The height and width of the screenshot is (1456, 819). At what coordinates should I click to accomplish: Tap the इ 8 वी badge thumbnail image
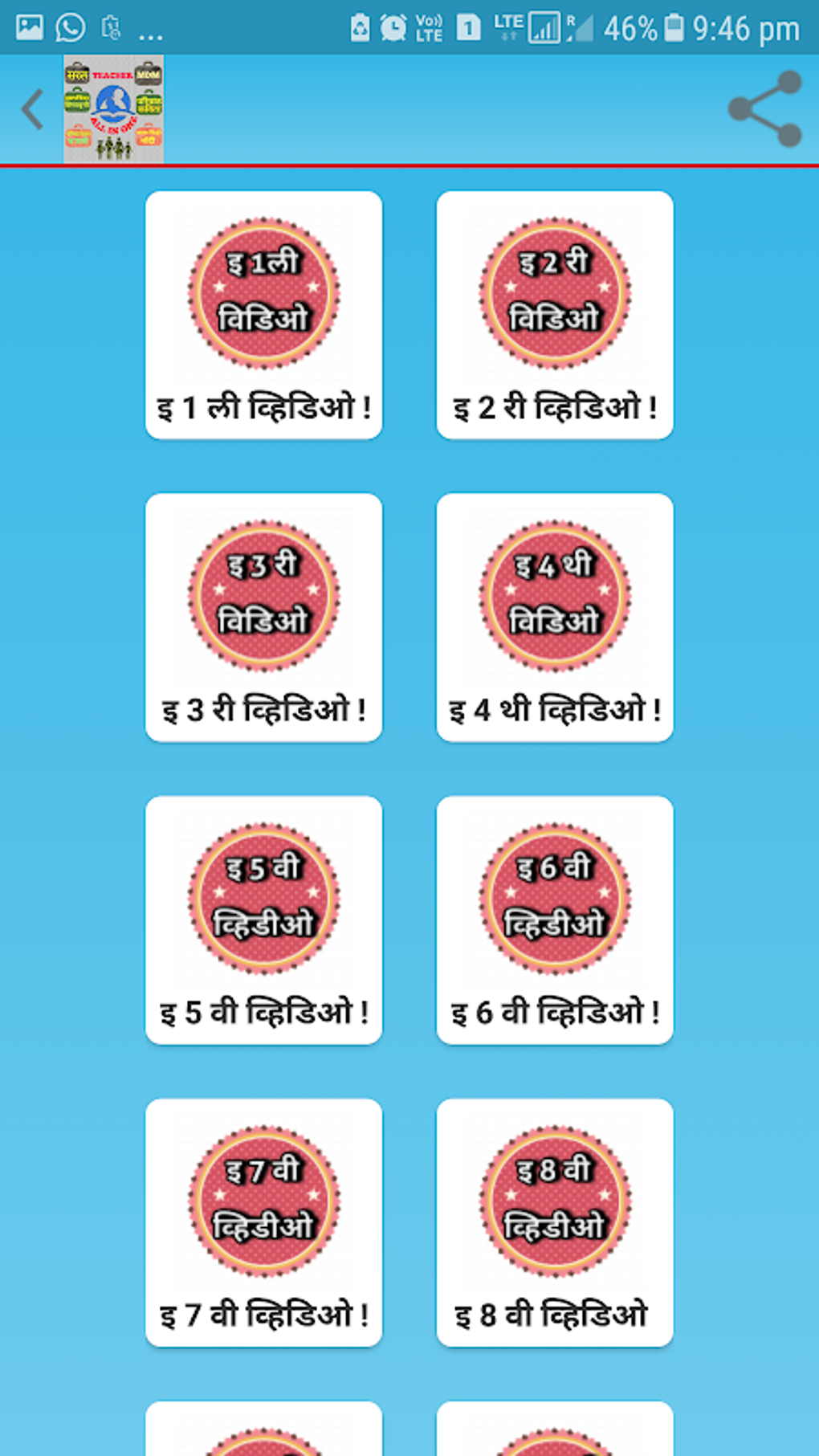[554, 1200]
